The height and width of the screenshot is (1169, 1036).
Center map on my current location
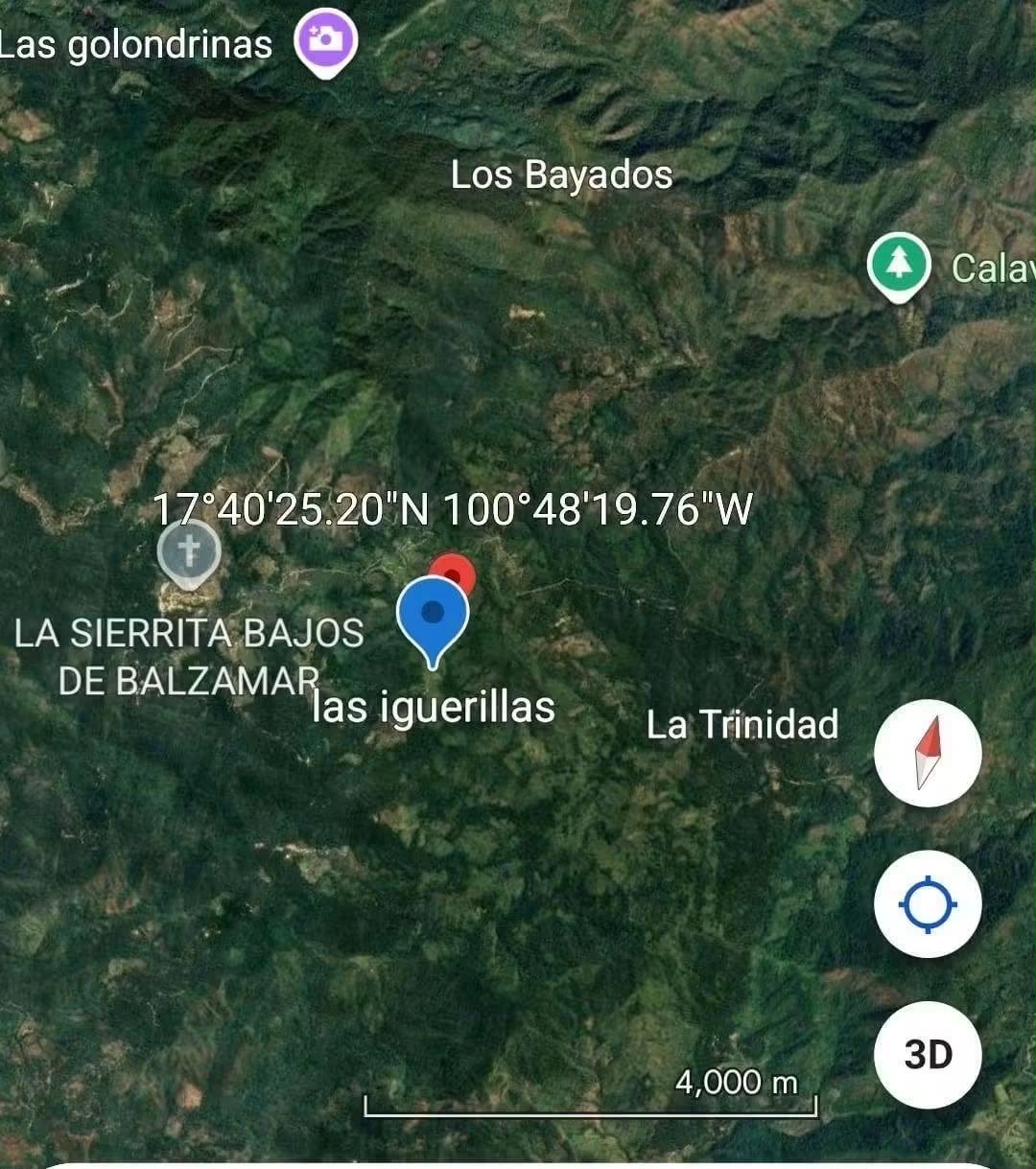coord(928,903)
